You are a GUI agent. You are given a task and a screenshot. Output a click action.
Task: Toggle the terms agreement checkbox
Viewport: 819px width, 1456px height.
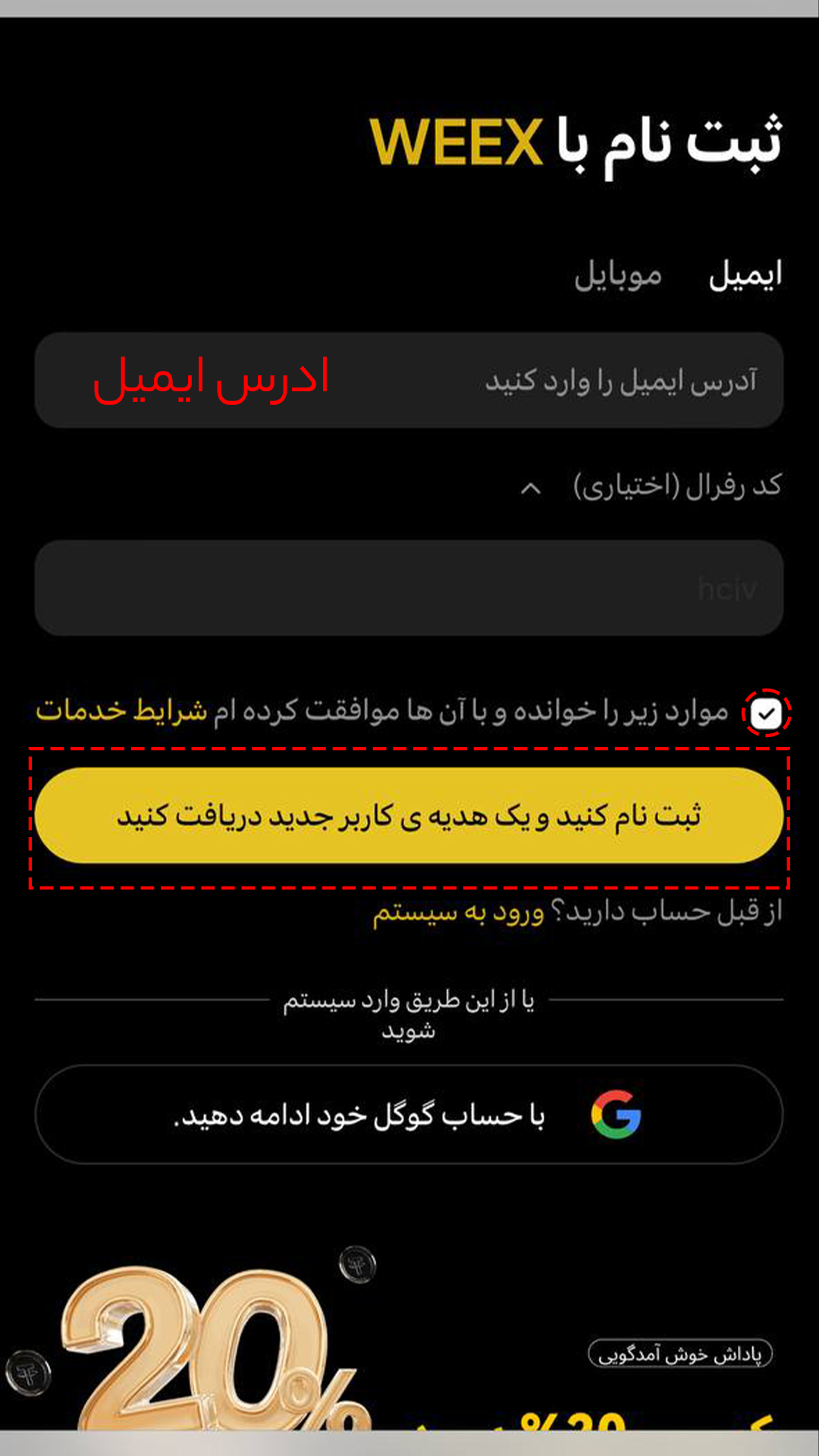(x=766, y=714)
